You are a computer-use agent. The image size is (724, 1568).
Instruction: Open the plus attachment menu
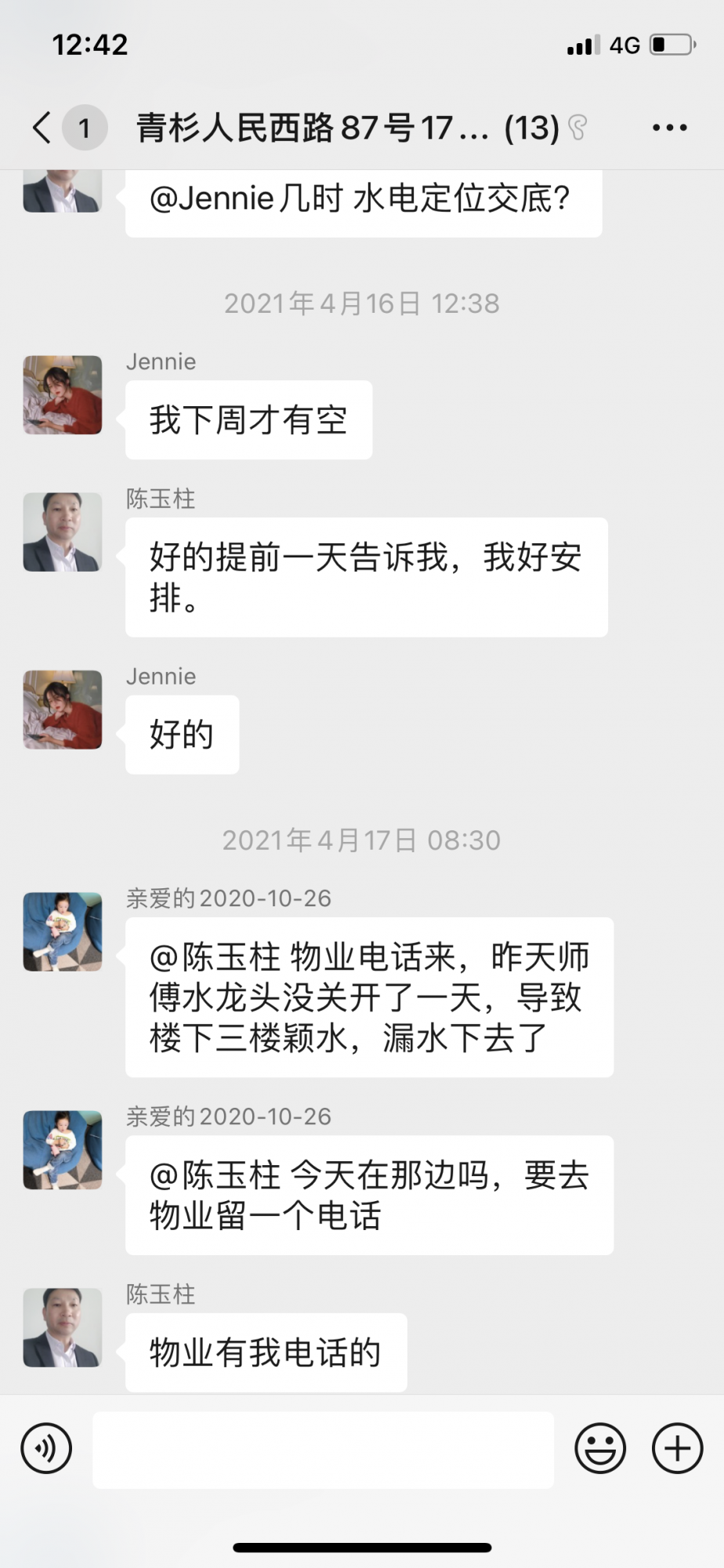(x=677, y=1449)
